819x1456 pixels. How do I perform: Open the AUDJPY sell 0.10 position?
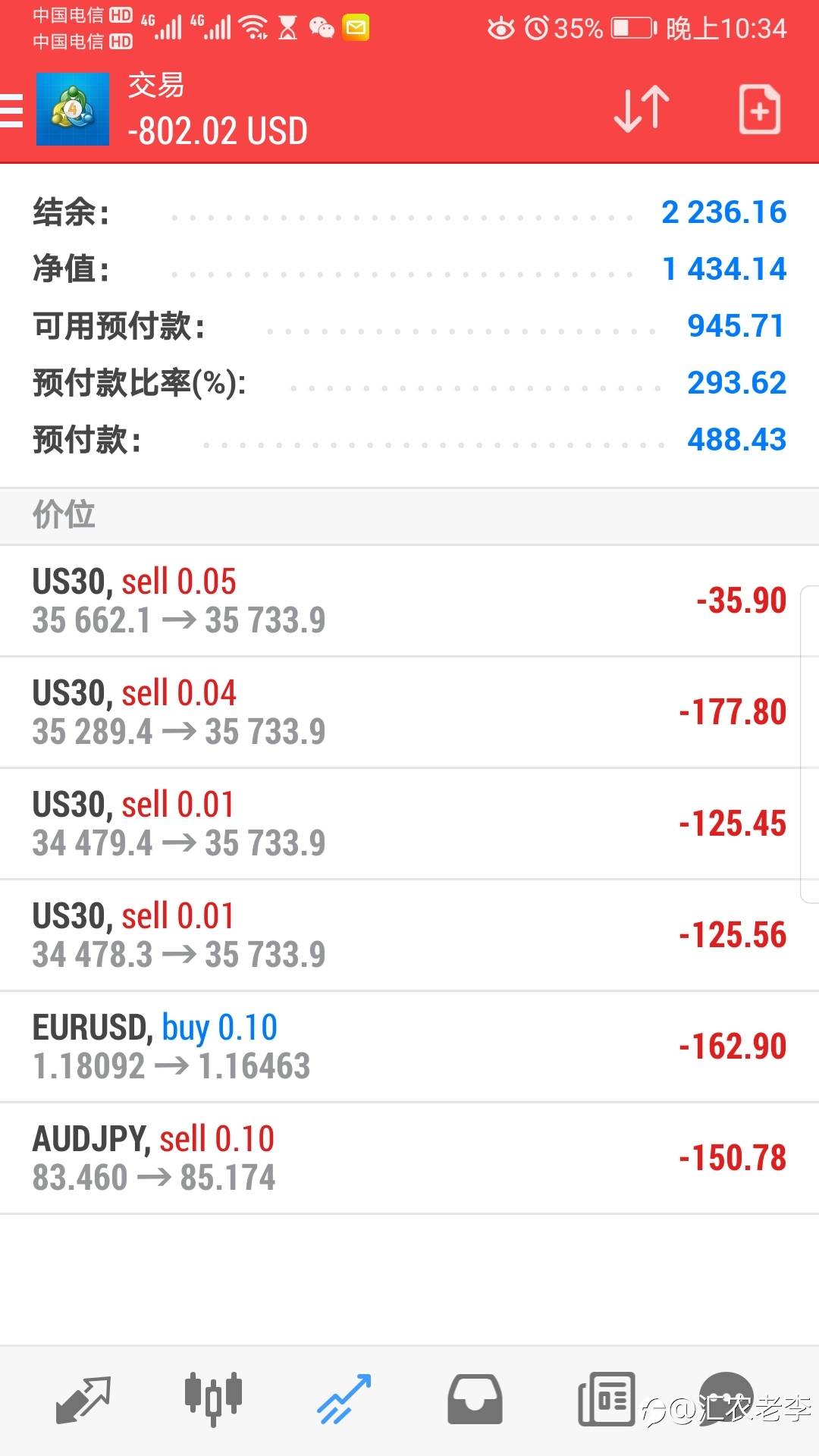coord(409,1158)
